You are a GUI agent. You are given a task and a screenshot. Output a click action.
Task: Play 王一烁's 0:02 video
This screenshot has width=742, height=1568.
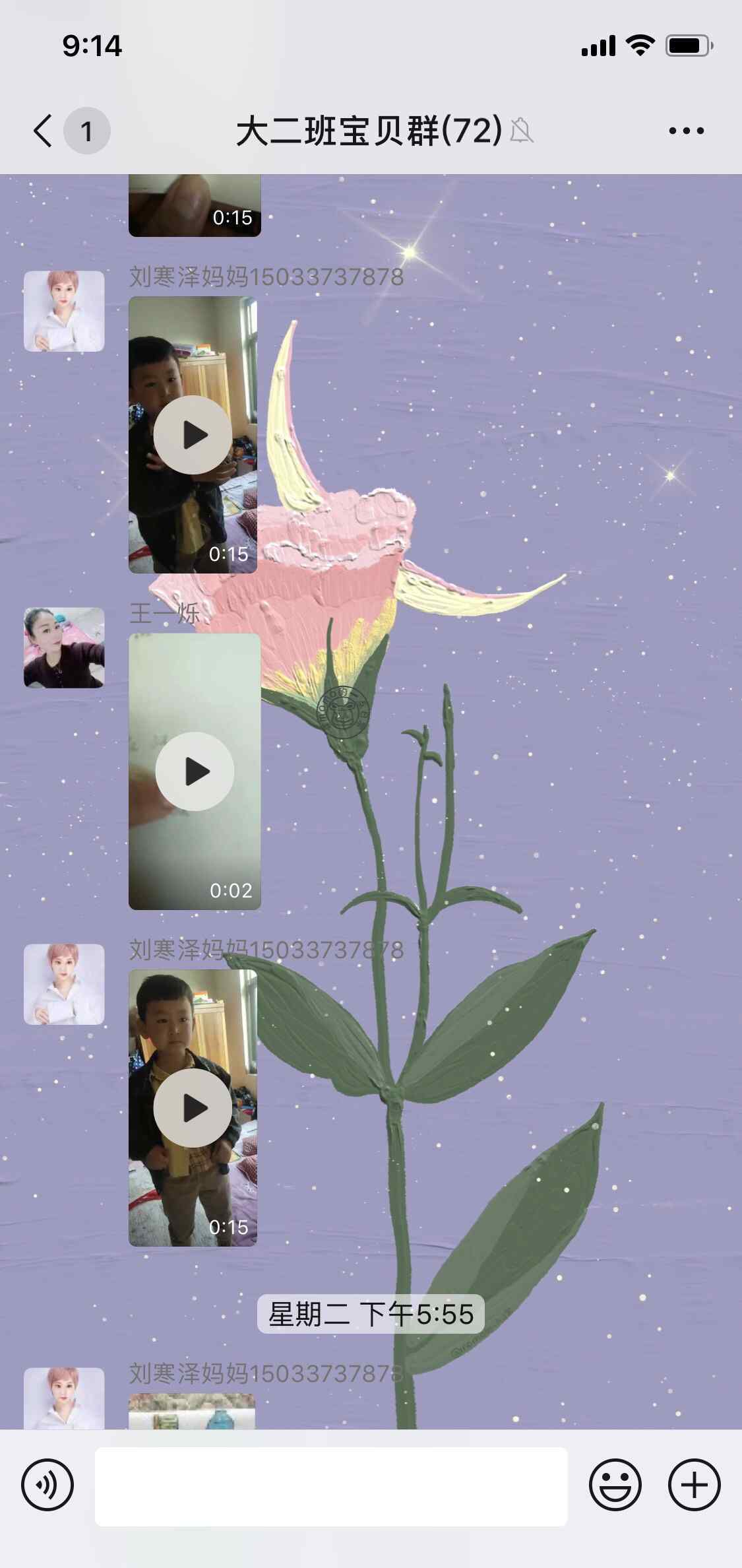click(195, 771)
